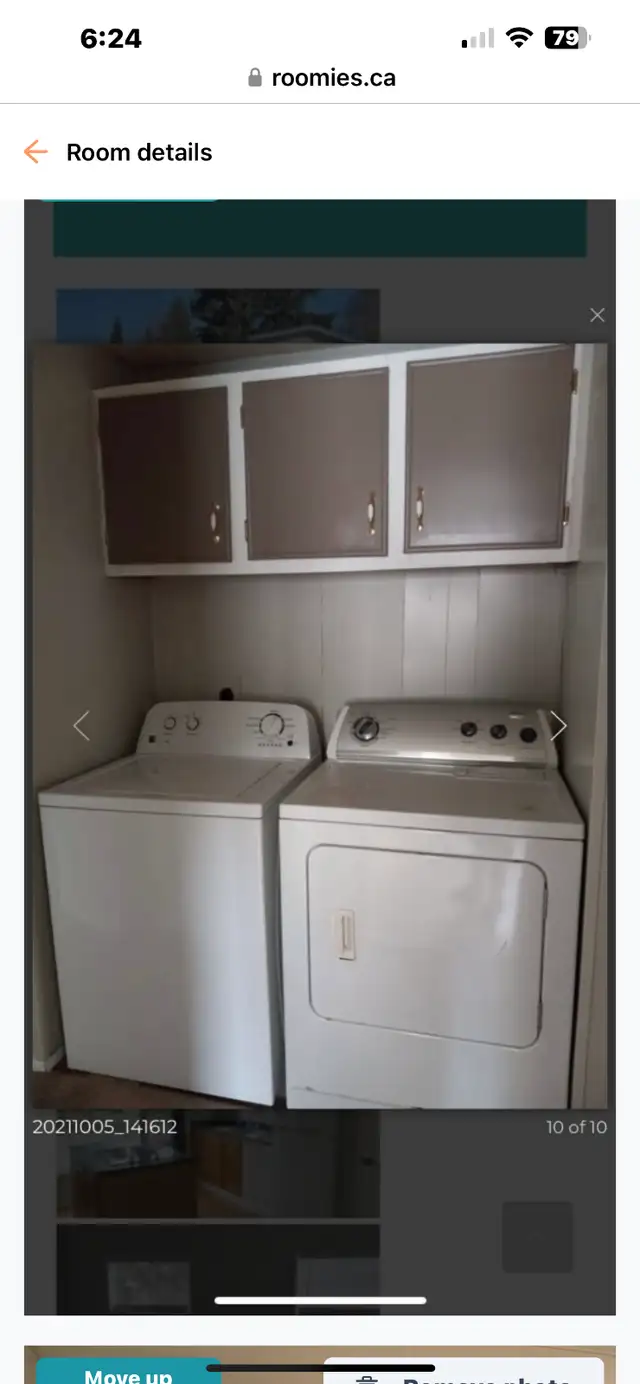The image size is (640, 1384).
Task: Tap the roomies.ca address bar
Action: (x=320, y=78)
